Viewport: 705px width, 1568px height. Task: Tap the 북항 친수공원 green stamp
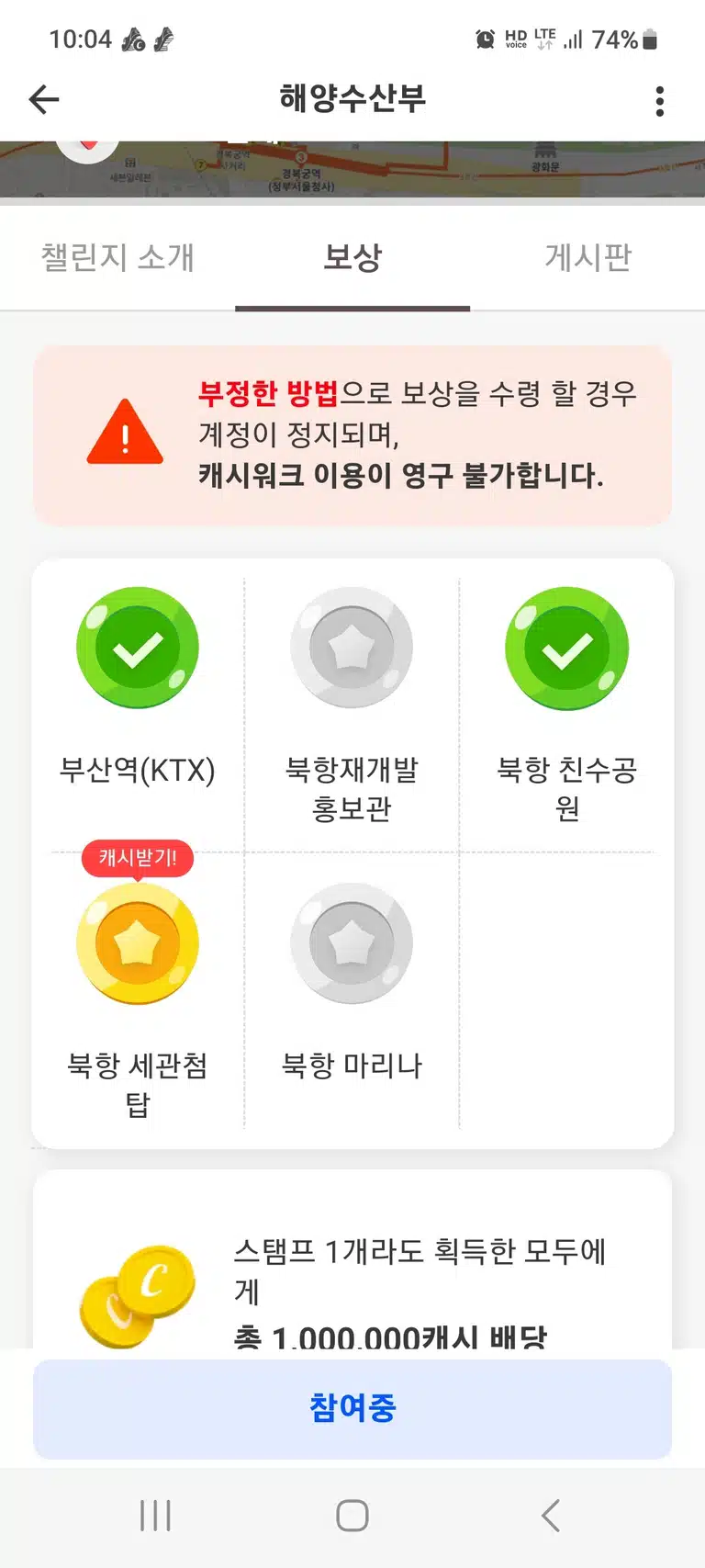[567, 649]
